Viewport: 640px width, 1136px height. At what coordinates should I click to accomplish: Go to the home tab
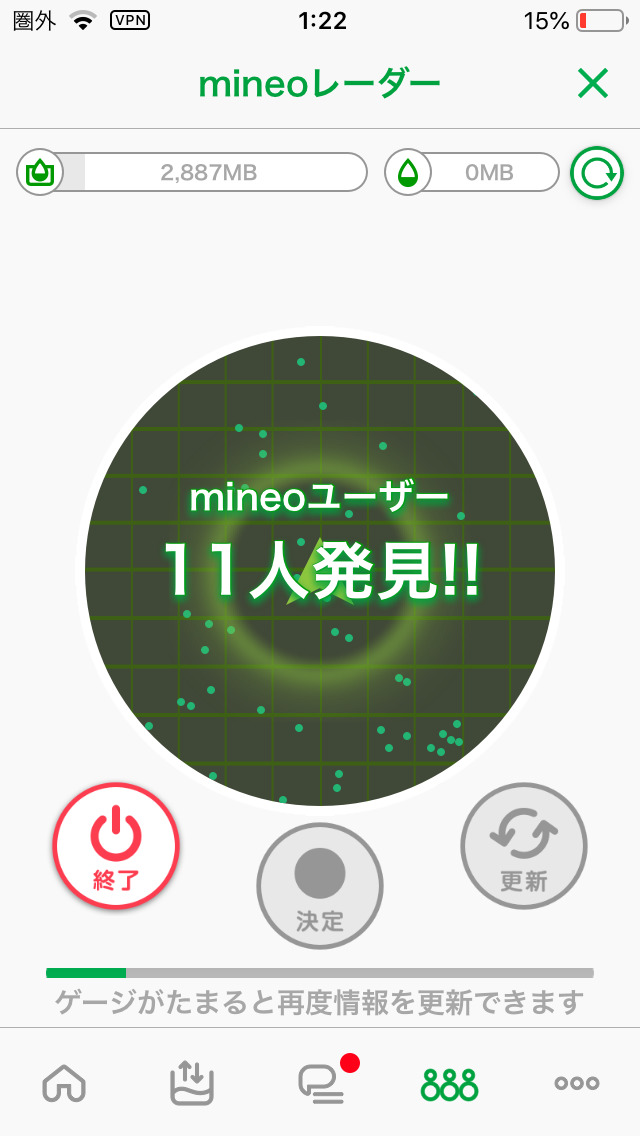(64, 1083)
